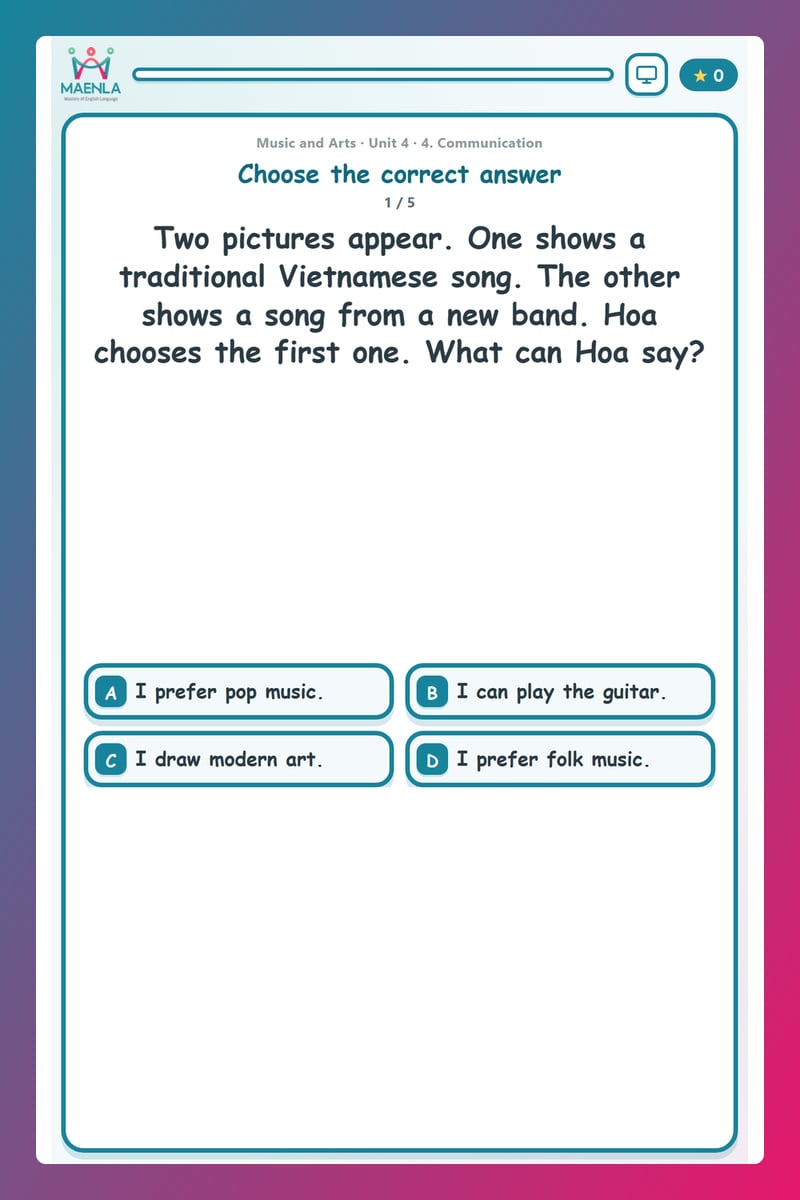Pick answer C: I draw modern art
This screenshot has width=800, height=1200.
[239, 760]
